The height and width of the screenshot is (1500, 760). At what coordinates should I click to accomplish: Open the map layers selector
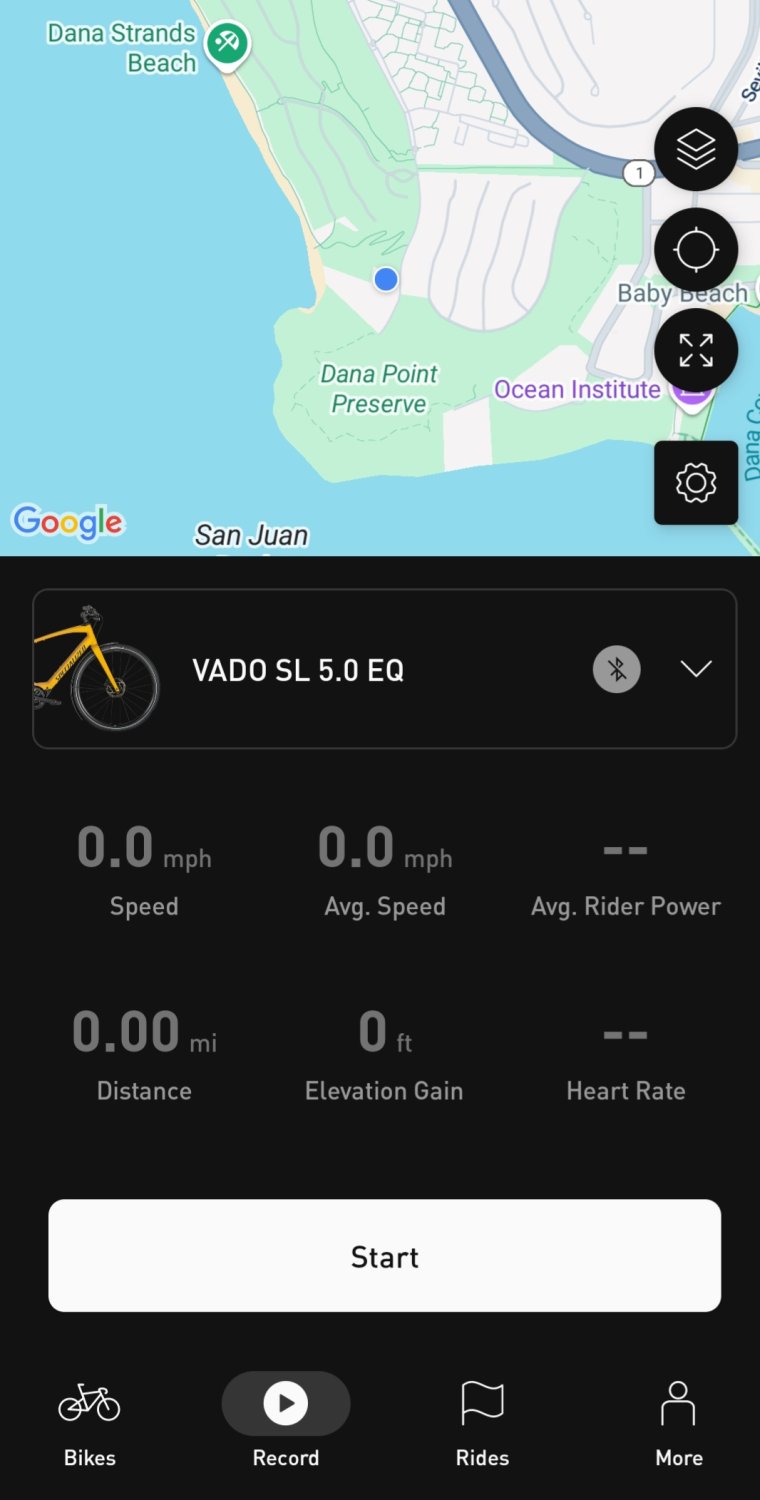click(696, 150)
